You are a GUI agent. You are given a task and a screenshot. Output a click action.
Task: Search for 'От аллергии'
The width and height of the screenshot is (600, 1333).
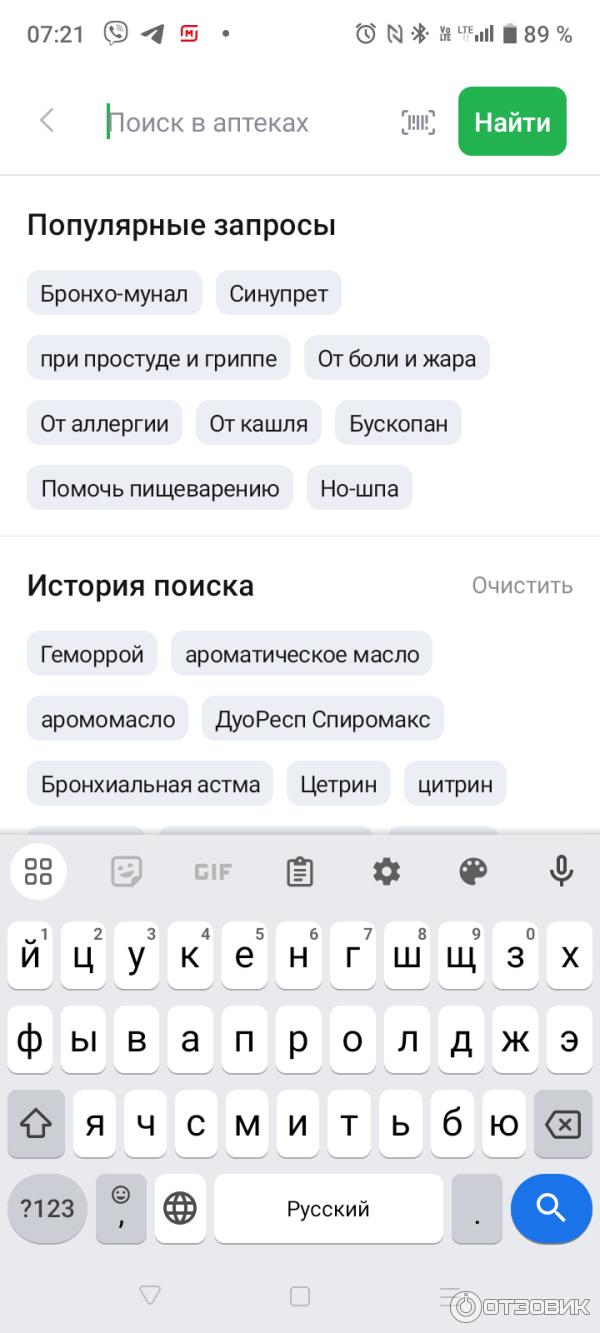point(104,423)
